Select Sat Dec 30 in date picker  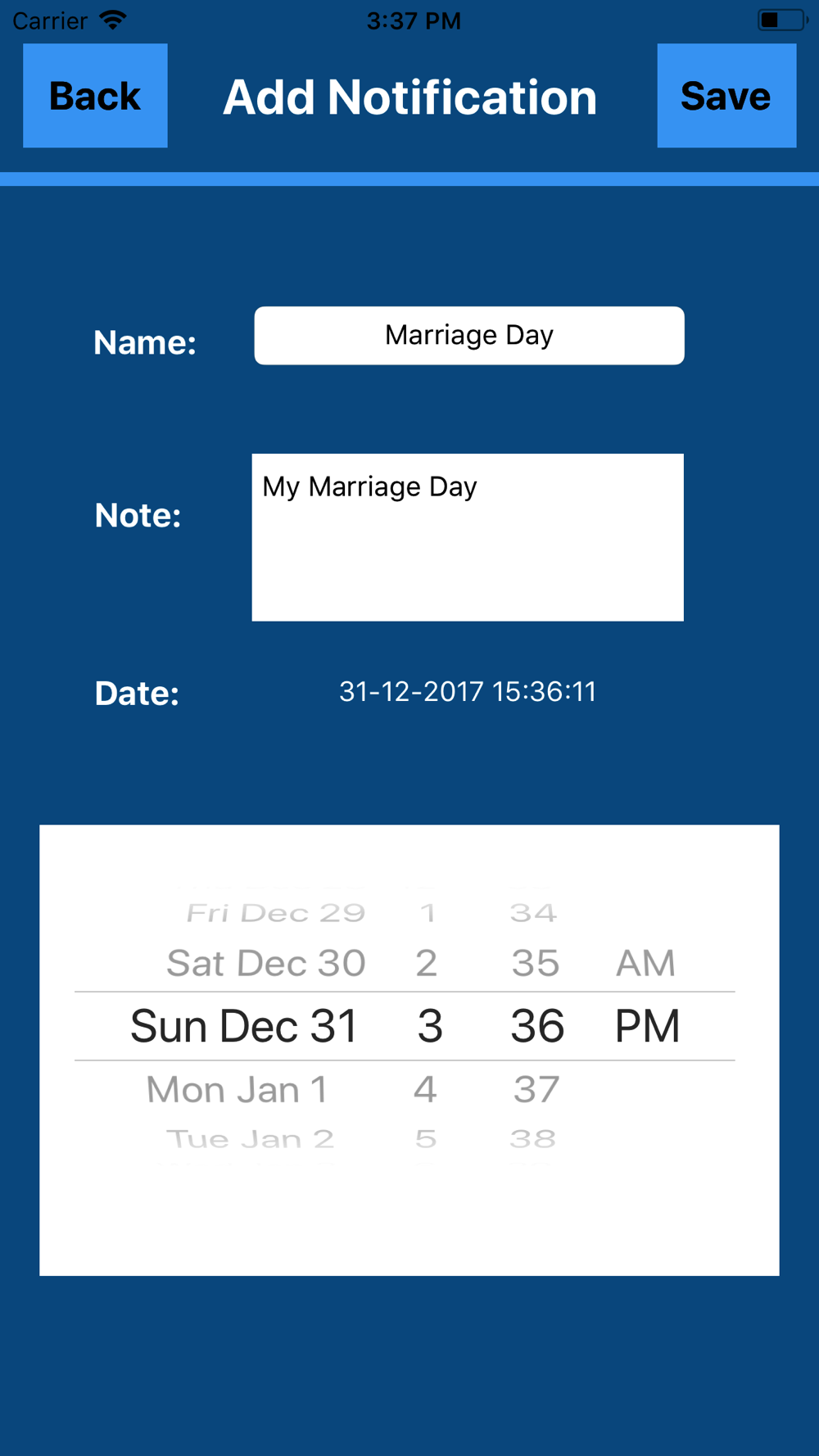point(266,963)
